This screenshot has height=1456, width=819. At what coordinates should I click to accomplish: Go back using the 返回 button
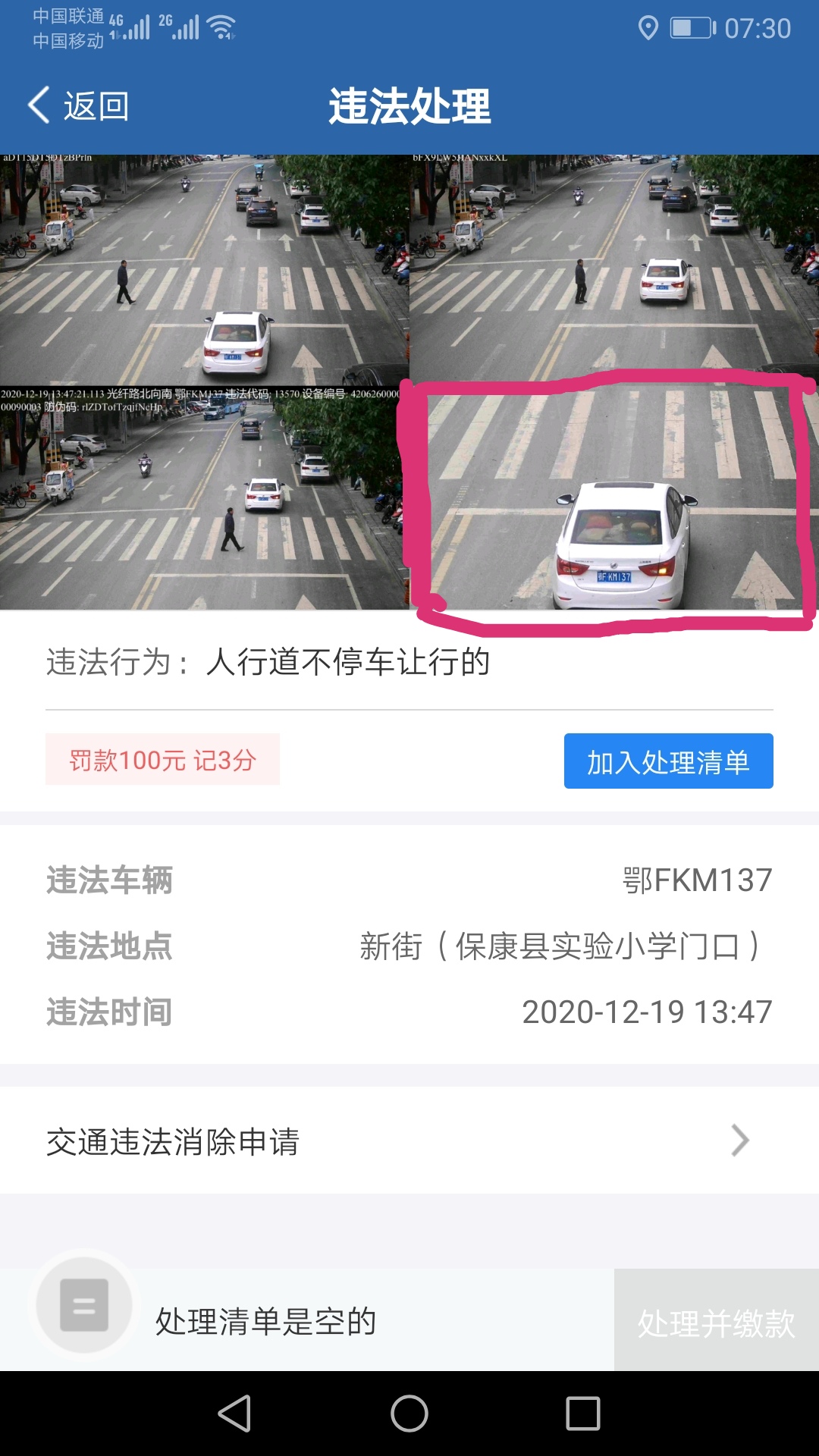[79, 106]
